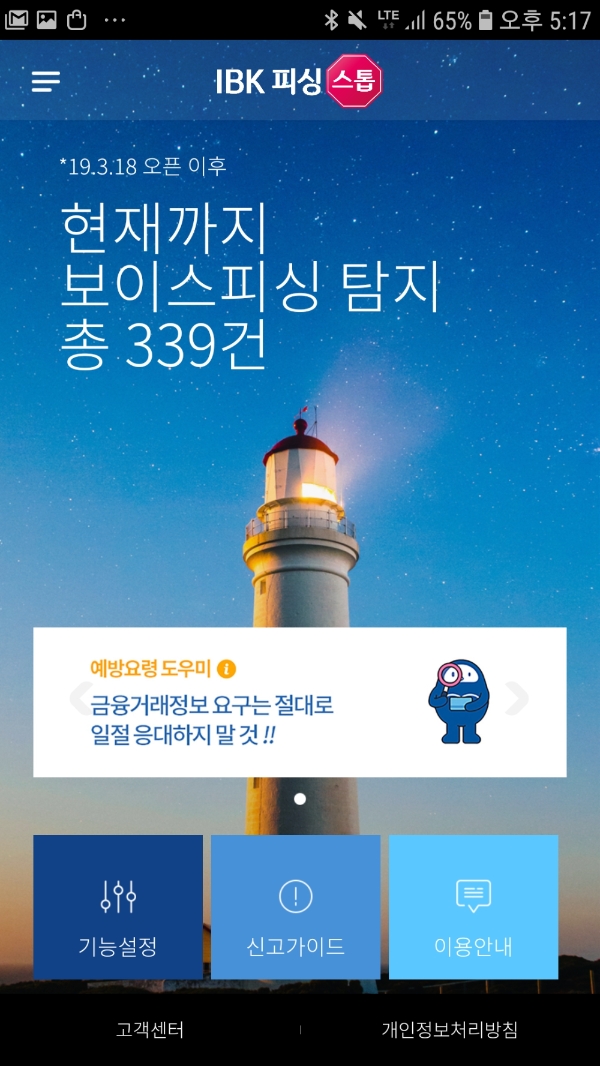Open the hamburger drawer menu

[x=46, y=82]
